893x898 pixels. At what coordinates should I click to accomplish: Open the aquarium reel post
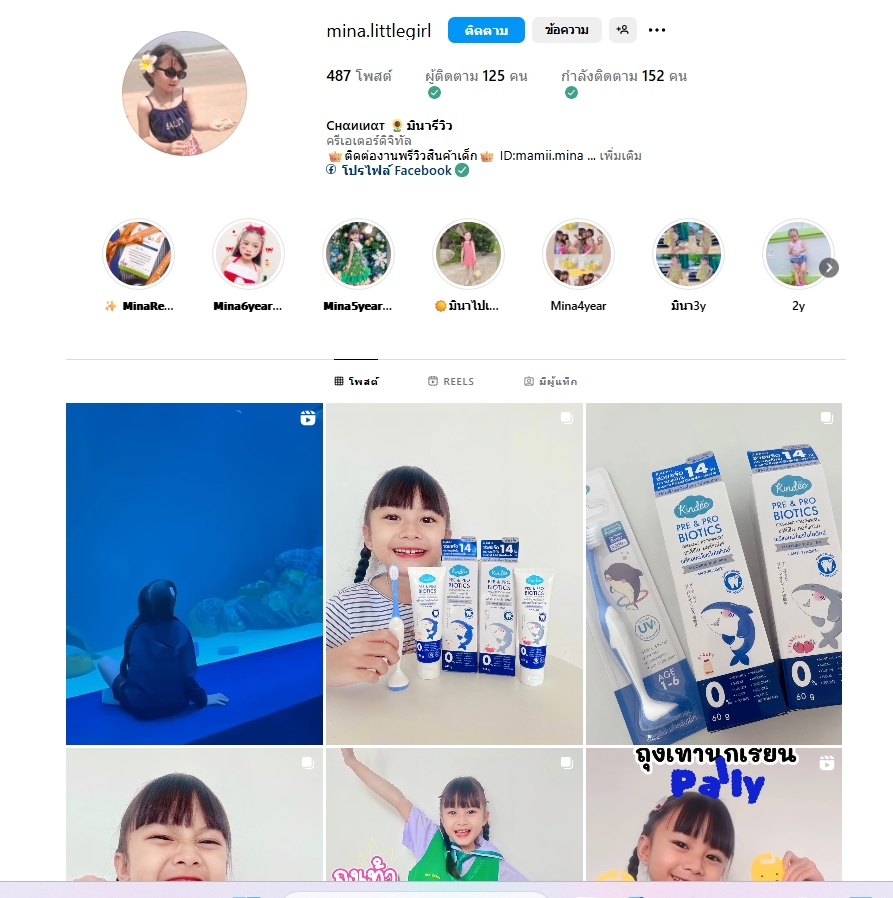pos(194,574)
